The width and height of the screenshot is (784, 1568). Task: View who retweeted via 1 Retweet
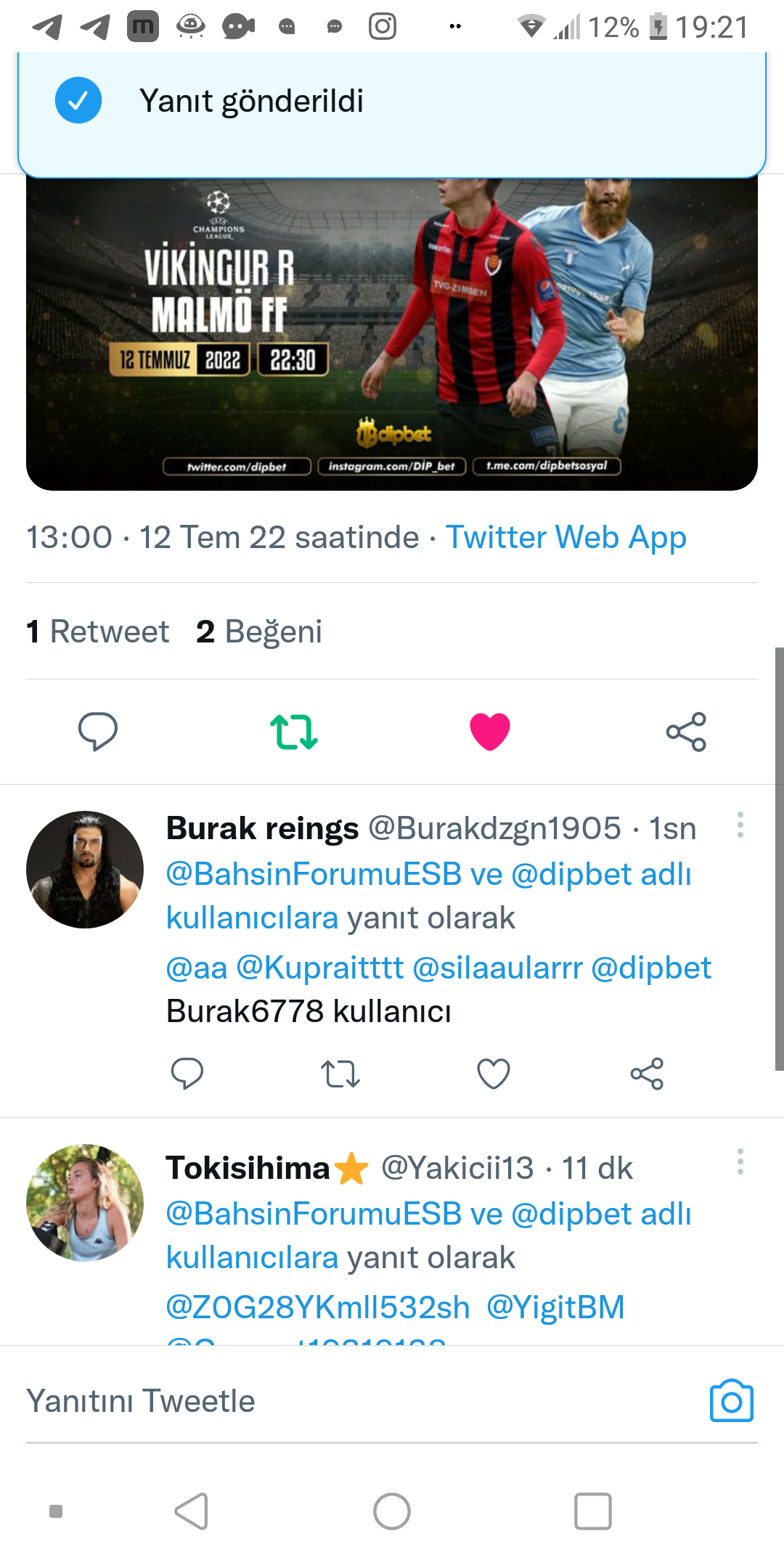point(98,632)
